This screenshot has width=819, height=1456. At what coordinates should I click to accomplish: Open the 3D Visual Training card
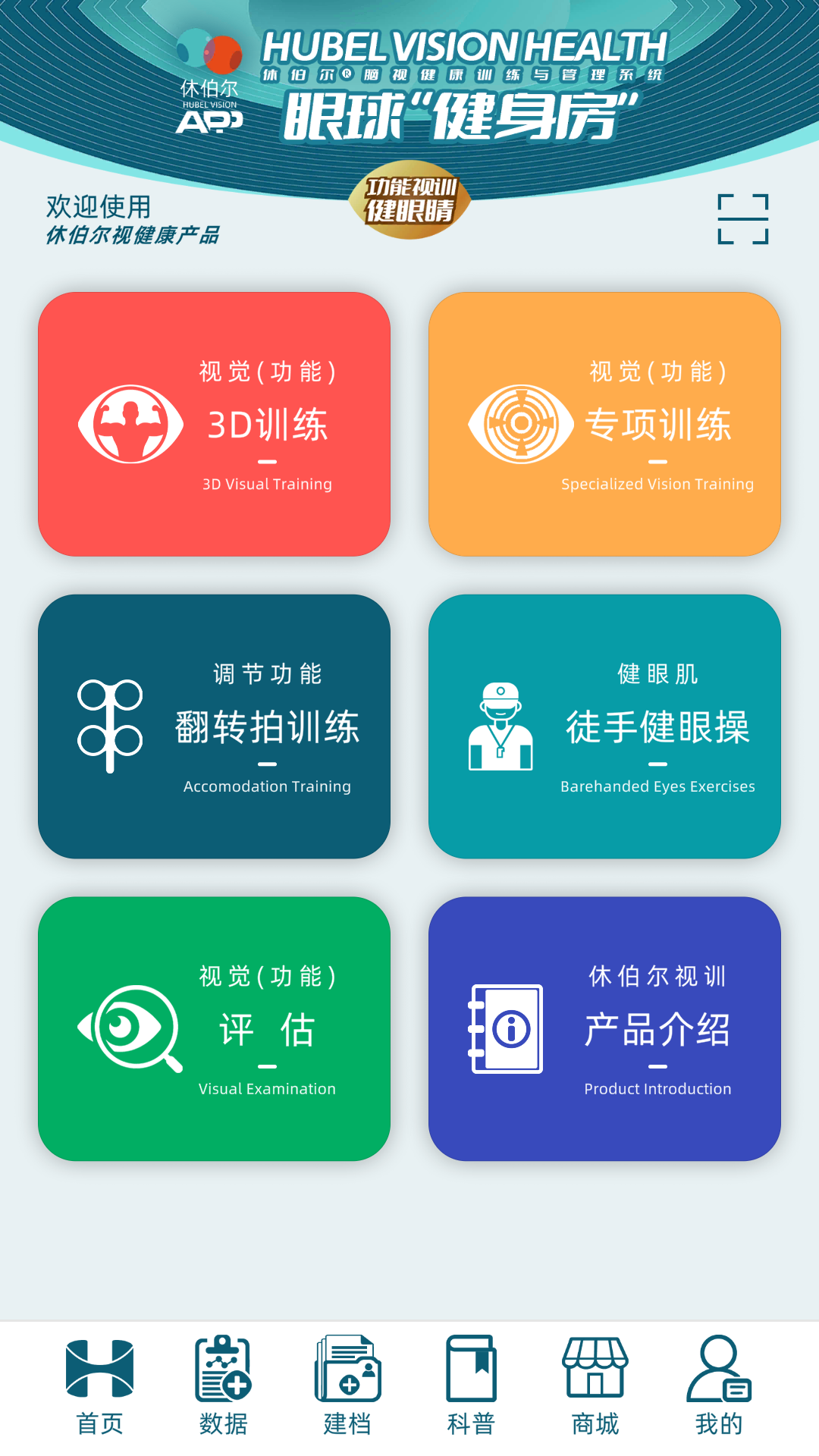coord(215,422)
